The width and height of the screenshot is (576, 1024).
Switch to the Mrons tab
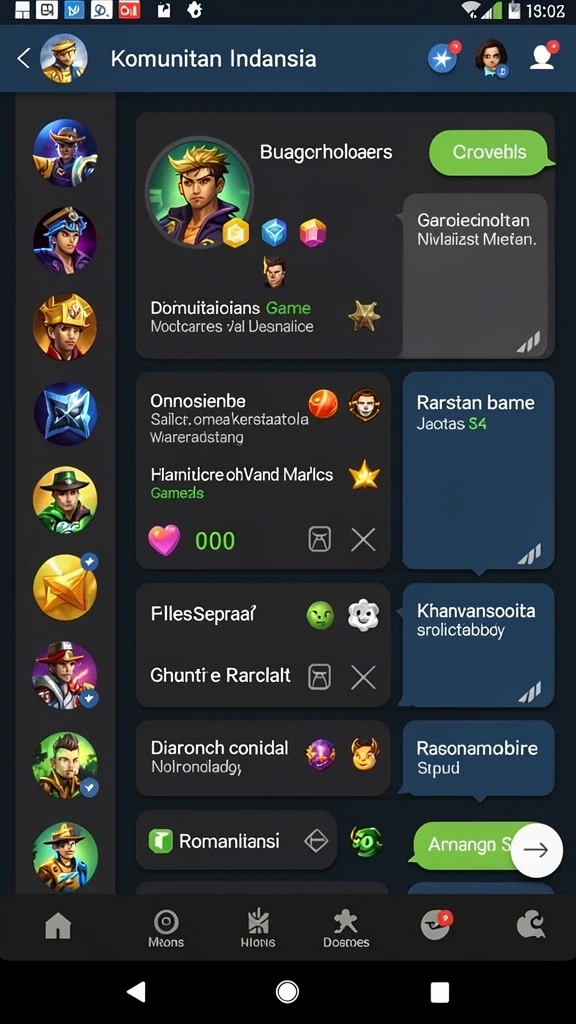point(166,928)
